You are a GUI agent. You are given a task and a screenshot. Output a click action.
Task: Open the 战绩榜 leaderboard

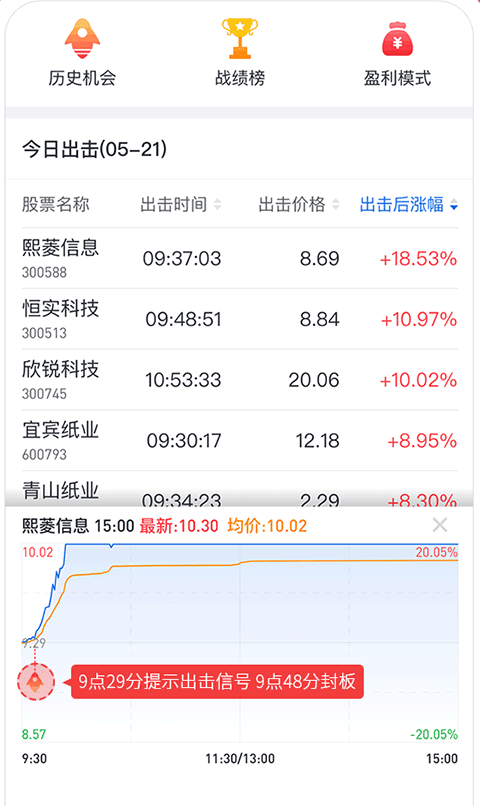pos(239,52)
